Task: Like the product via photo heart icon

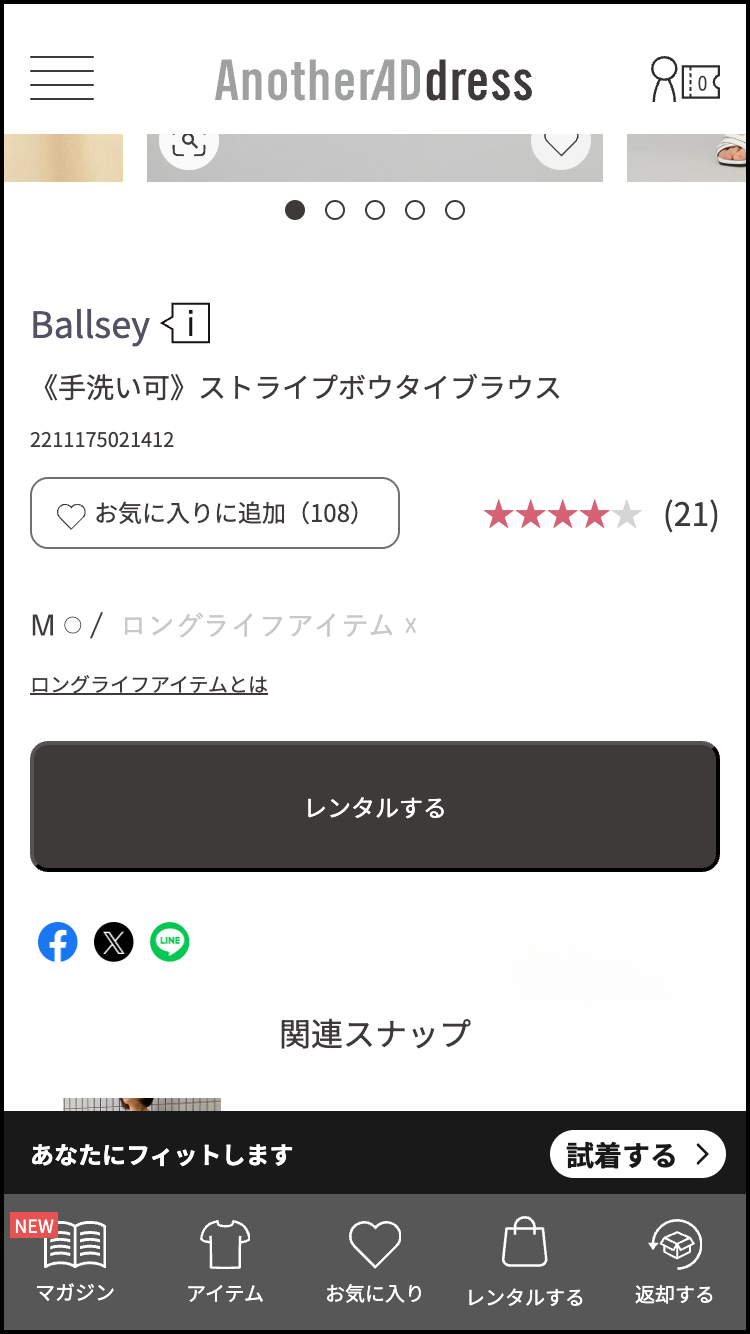Action: click(561, 145)
